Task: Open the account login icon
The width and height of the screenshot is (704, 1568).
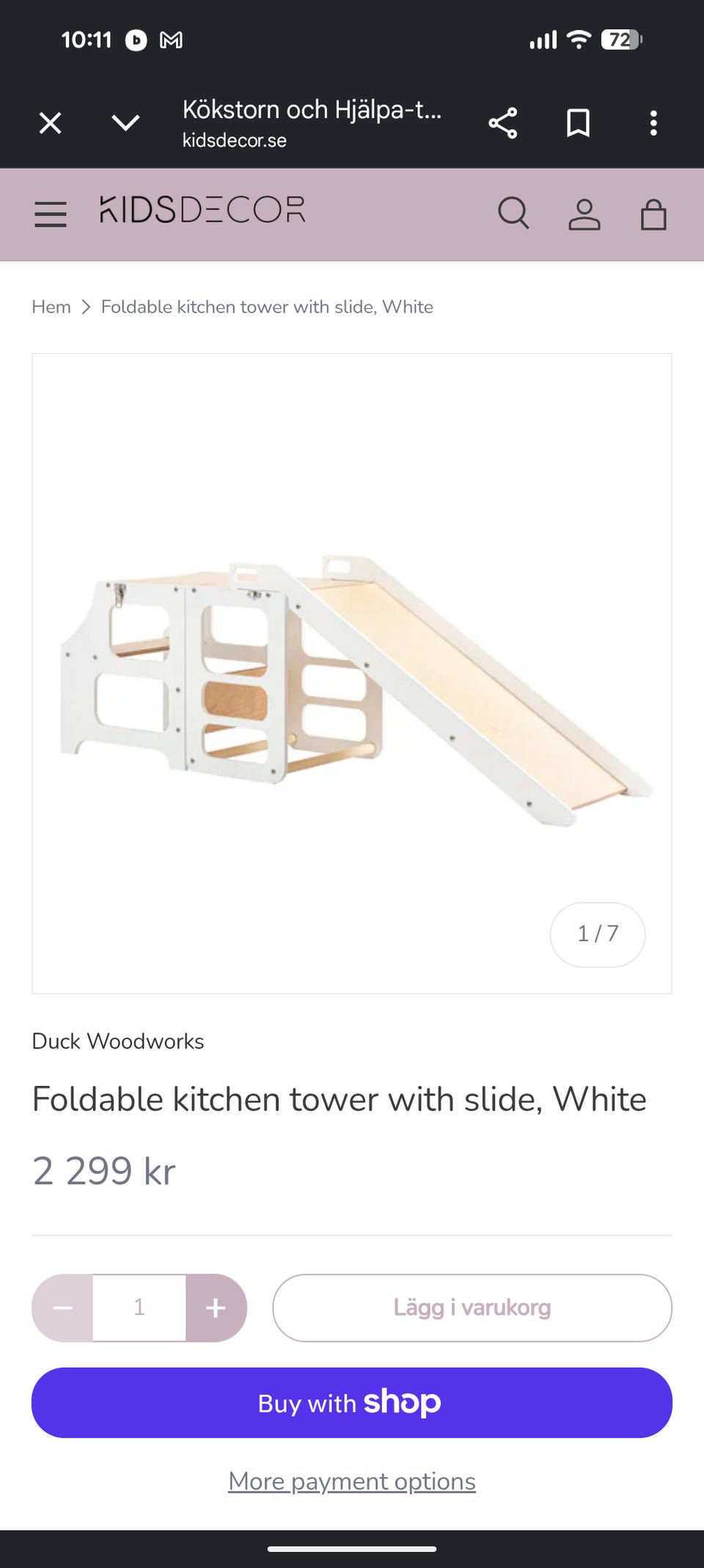Action: [584, 214]
